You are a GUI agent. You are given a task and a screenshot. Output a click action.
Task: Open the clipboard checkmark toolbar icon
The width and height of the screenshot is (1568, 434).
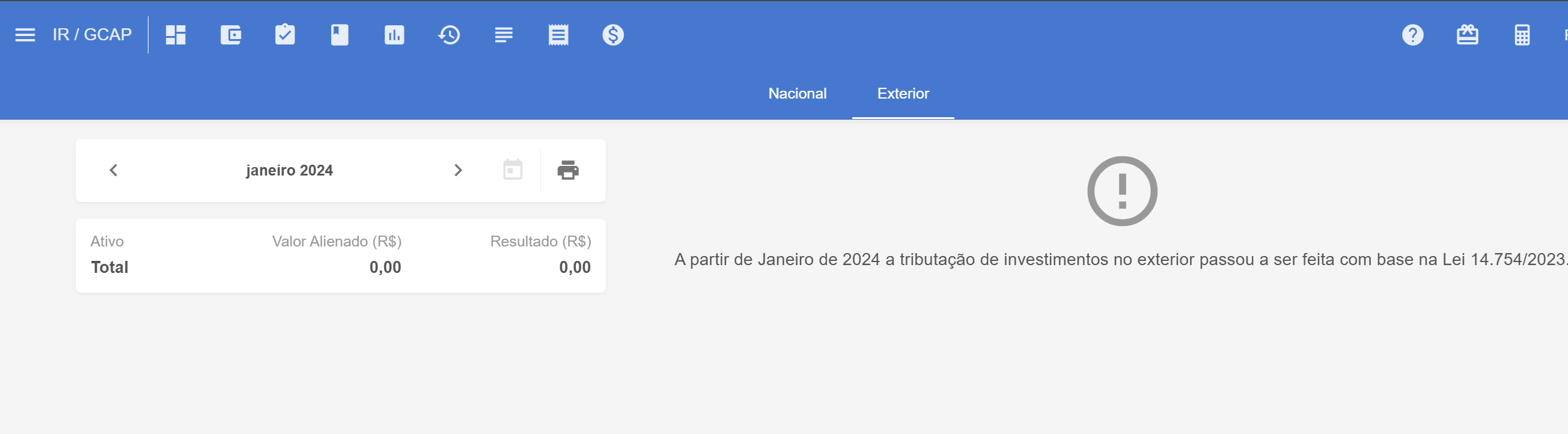(285, 35)
